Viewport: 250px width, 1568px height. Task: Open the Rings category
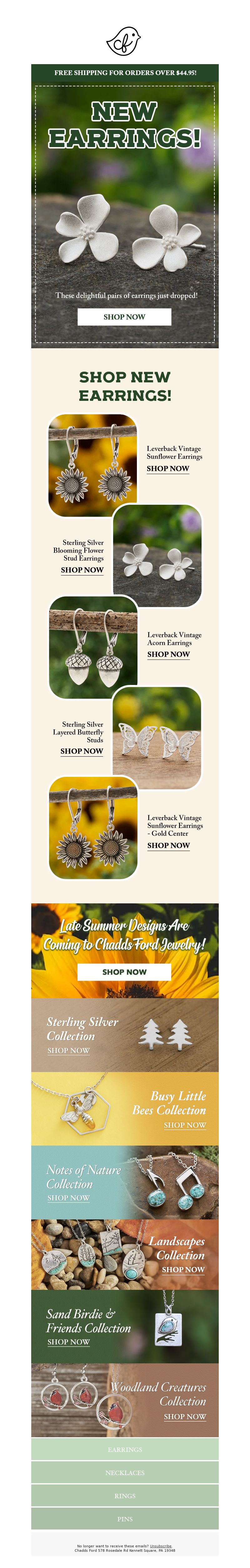[125, 1496]
